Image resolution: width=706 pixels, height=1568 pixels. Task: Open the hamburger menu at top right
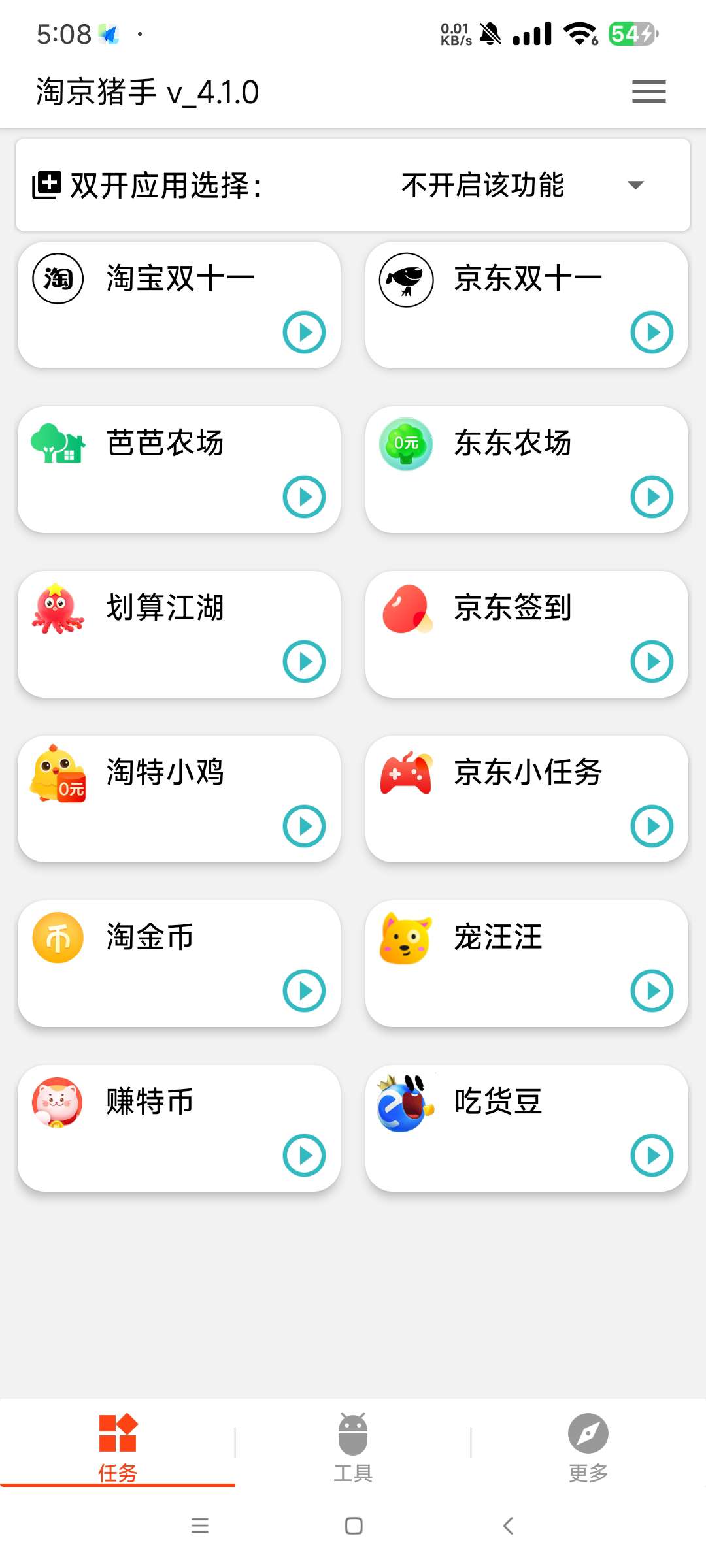648,91
